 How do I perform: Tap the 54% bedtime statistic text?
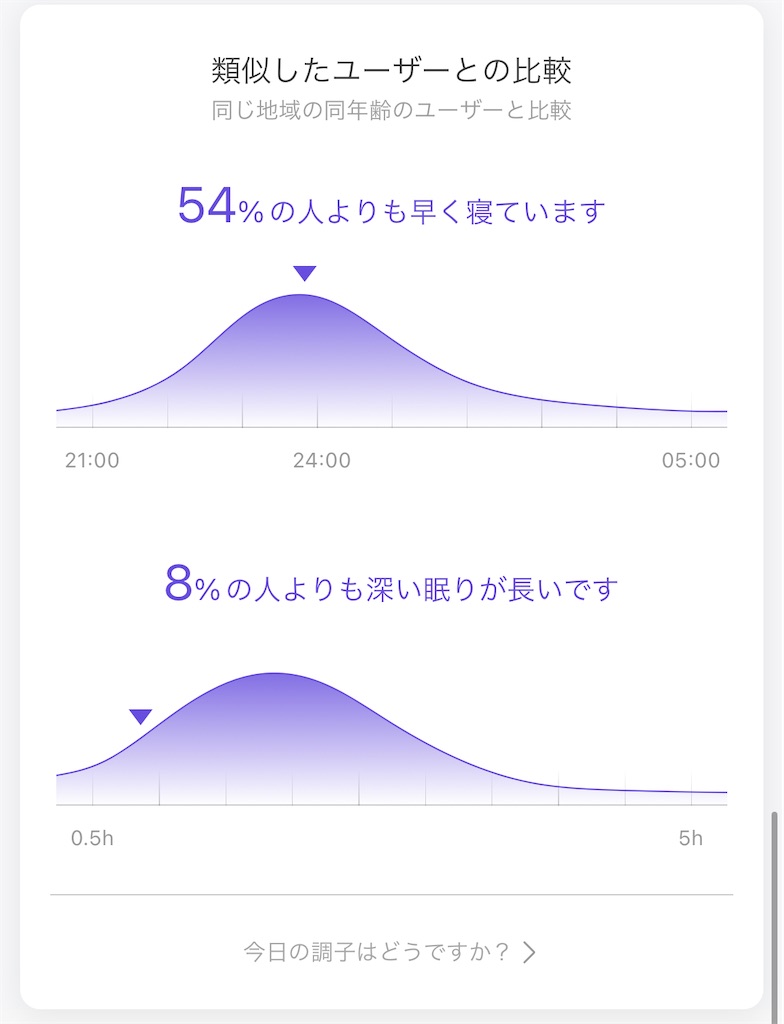point(391,207)
